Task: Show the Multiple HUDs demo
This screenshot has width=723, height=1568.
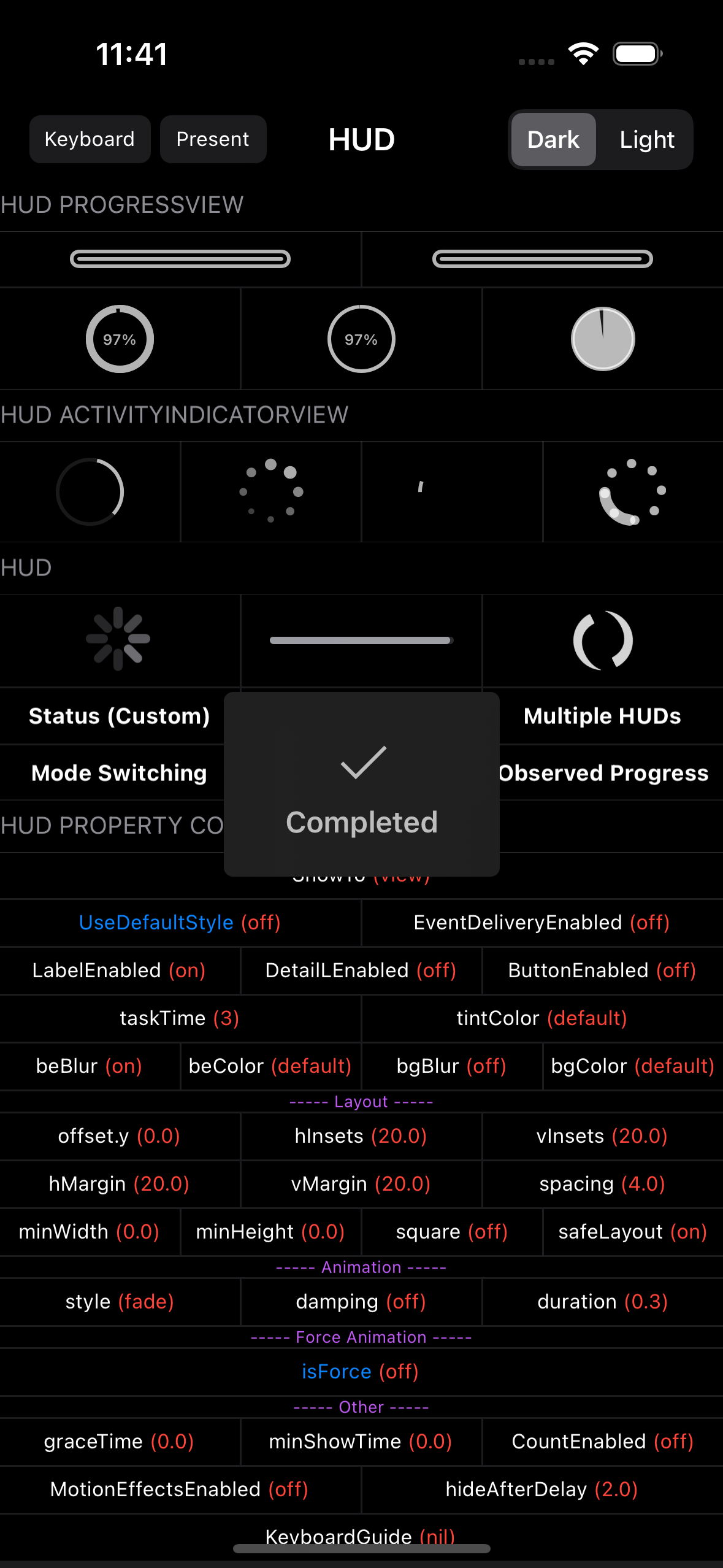Action: point(602,716)
